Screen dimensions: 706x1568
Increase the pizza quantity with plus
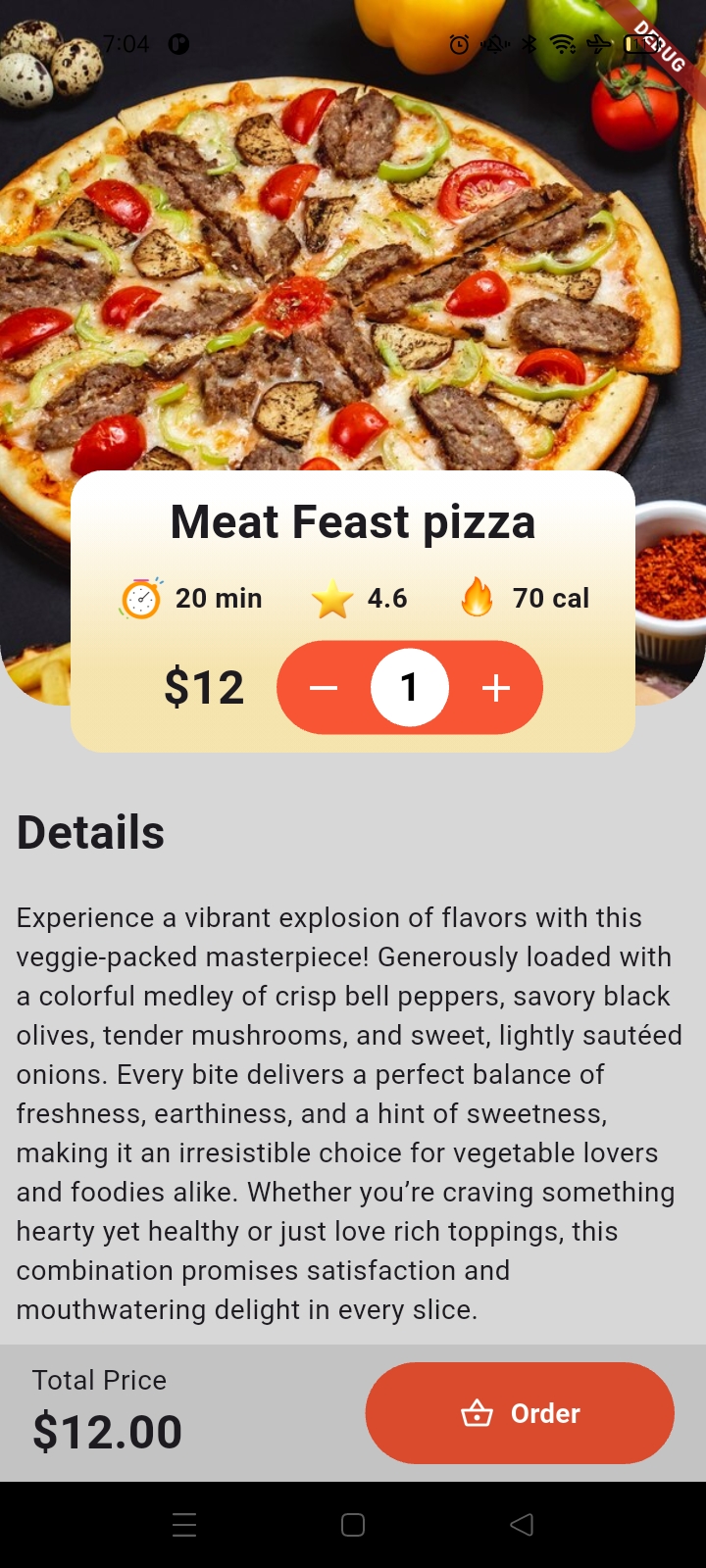[496, 688]
